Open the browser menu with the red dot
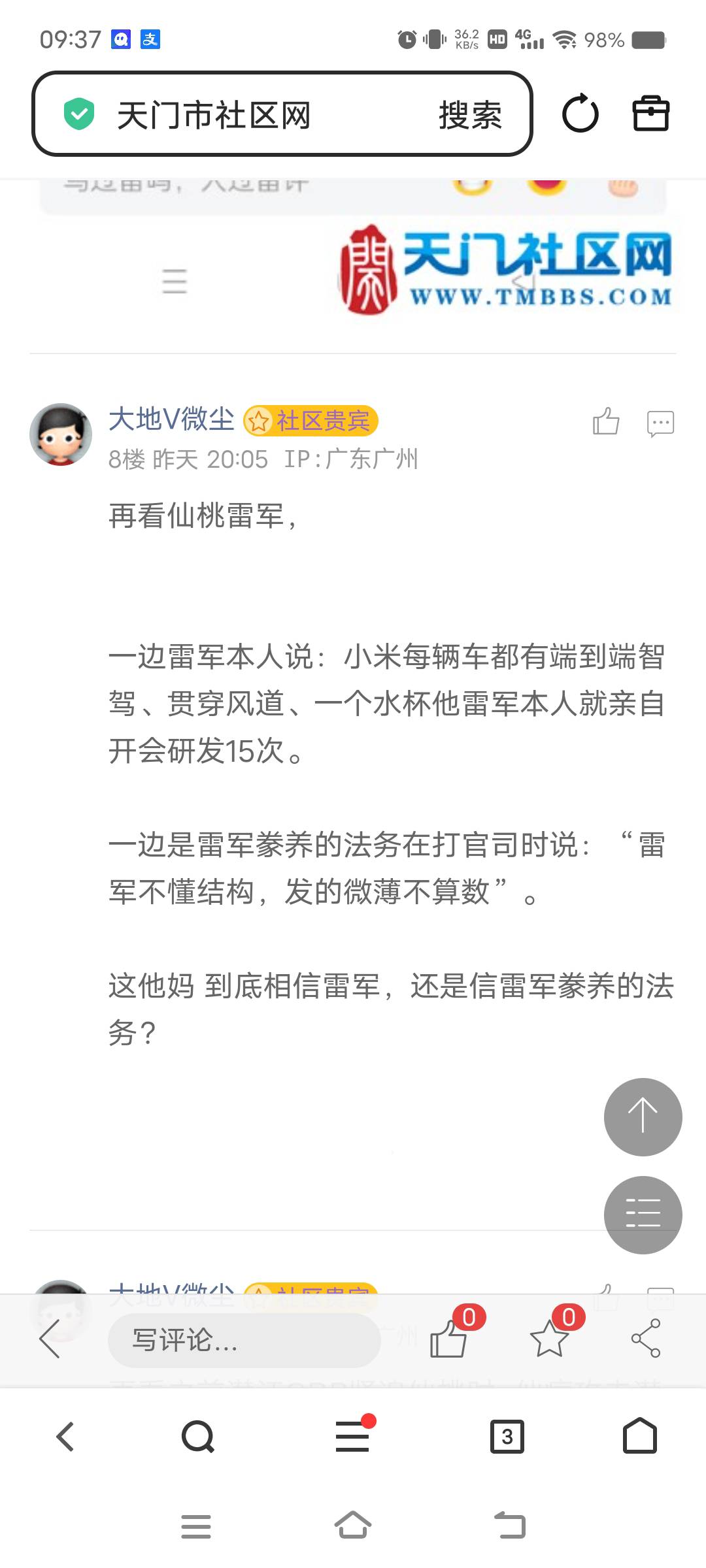Viewport: 706px width, 1568px height. tap(353, 1437)
